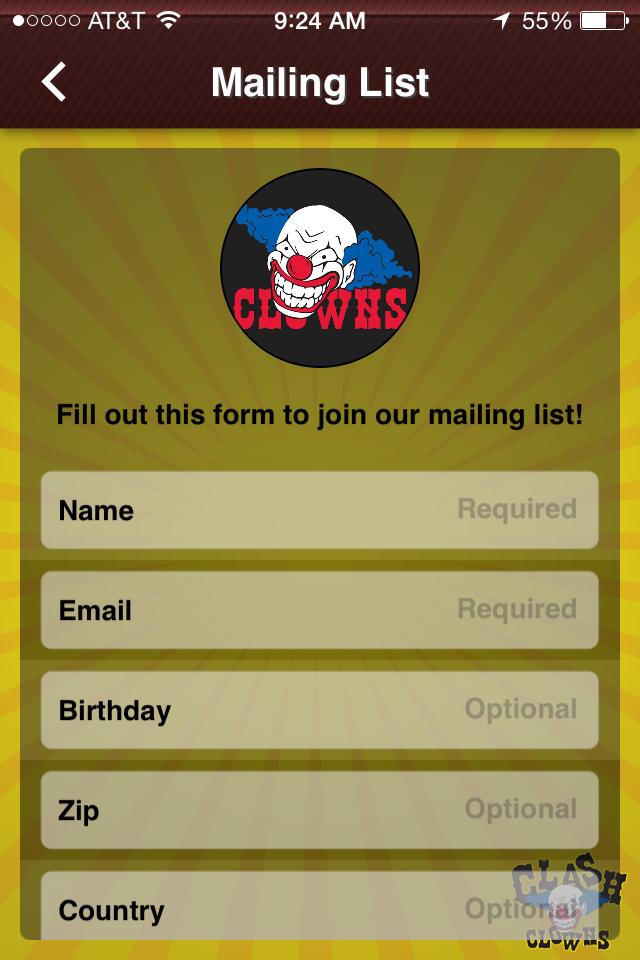Choose the Country field

300,908
